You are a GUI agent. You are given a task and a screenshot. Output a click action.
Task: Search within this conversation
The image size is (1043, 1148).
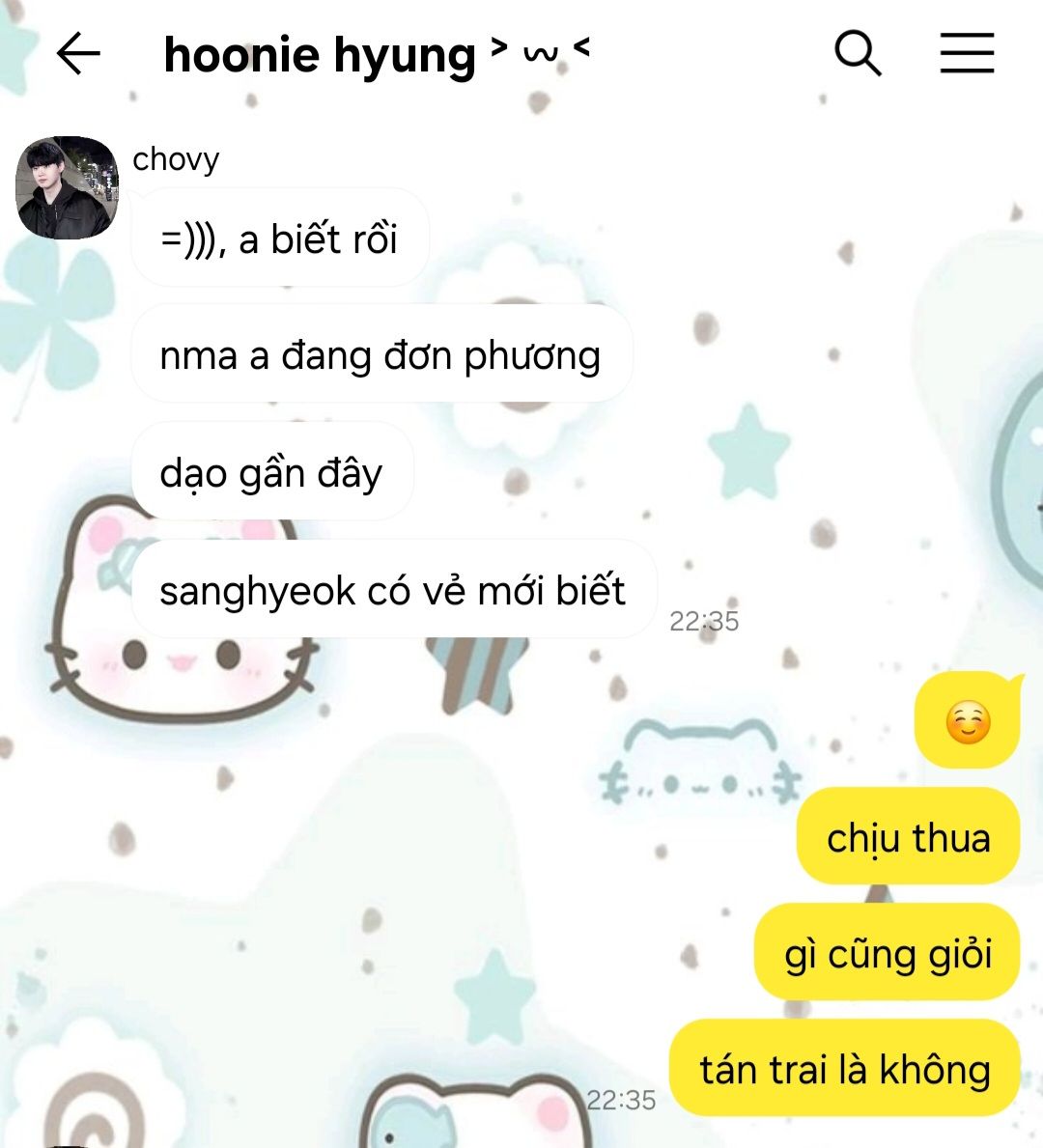coord(858,53)
